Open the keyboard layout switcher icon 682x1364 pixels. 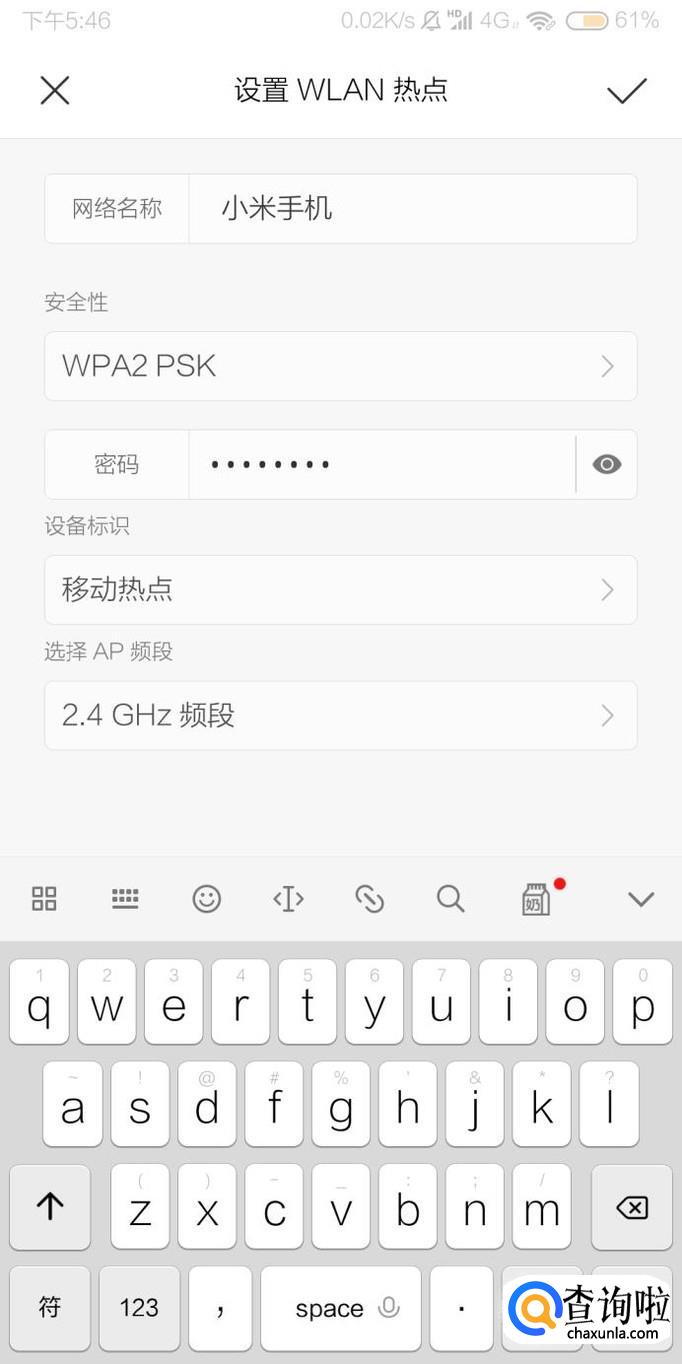click(x=125, y=898)
